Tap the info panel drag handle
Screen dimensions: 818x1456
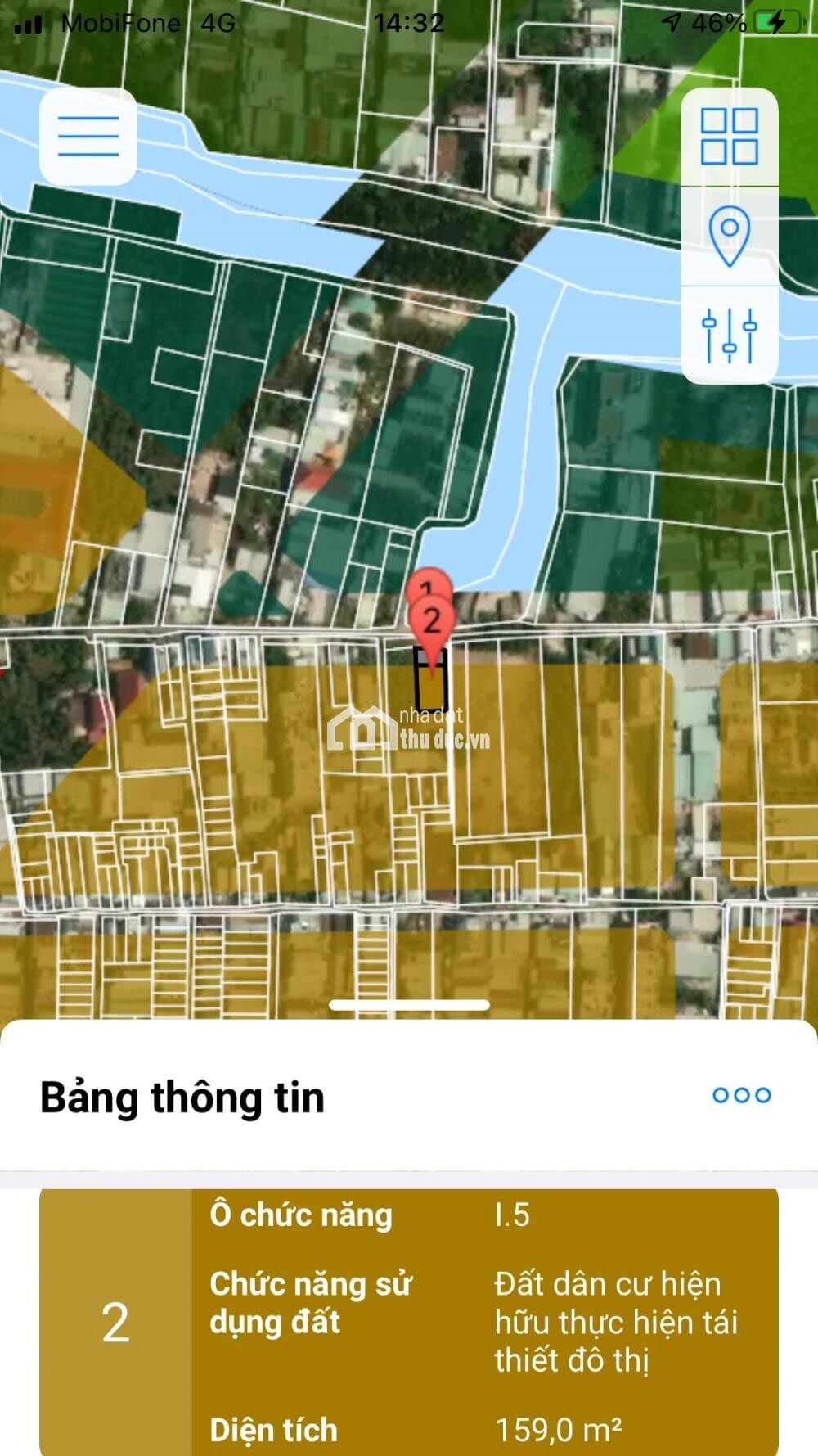point(409,1005)
